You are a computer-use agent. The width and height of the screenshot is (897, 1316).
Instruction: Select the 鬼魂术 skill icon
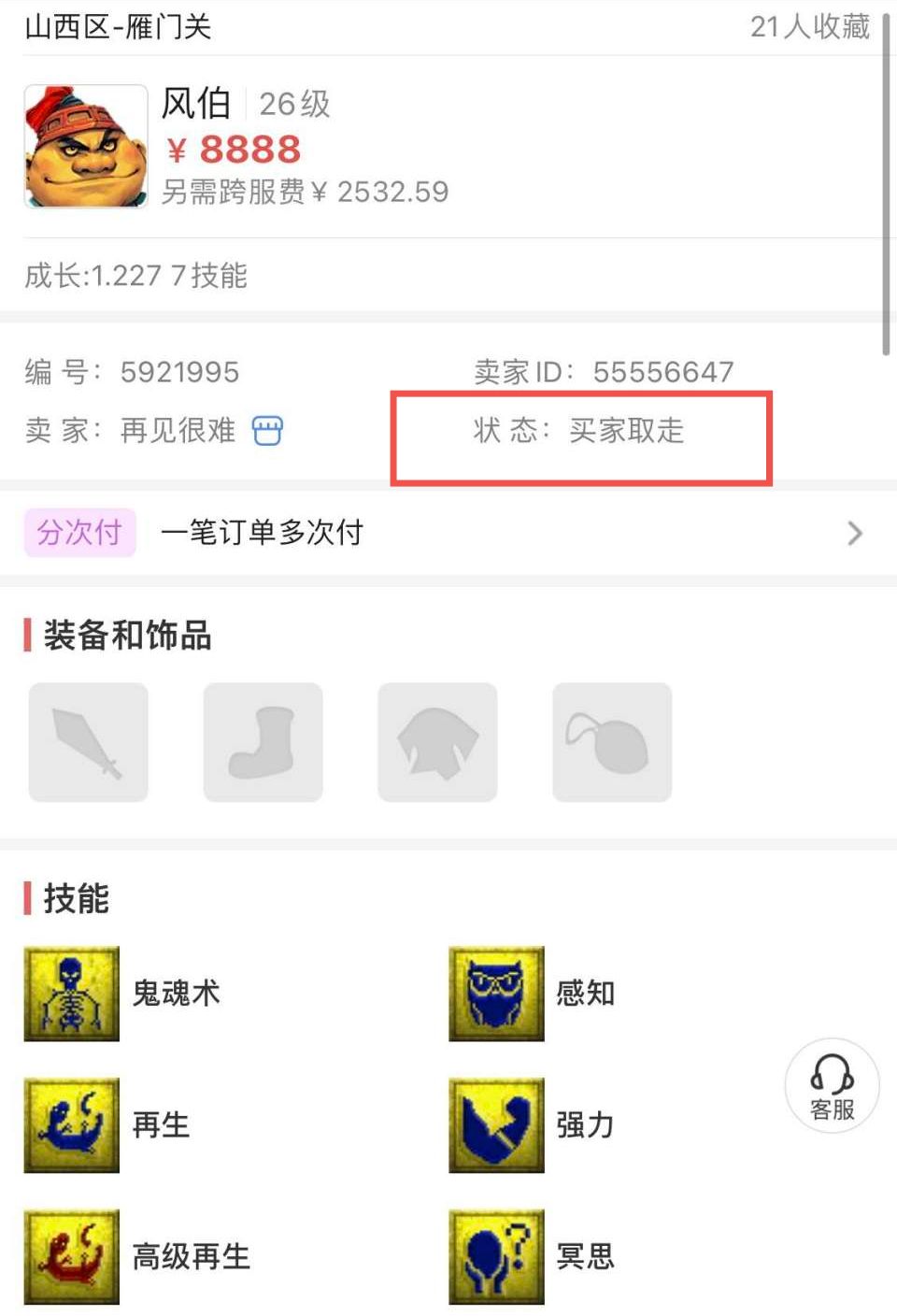click(x=71, y=993)
